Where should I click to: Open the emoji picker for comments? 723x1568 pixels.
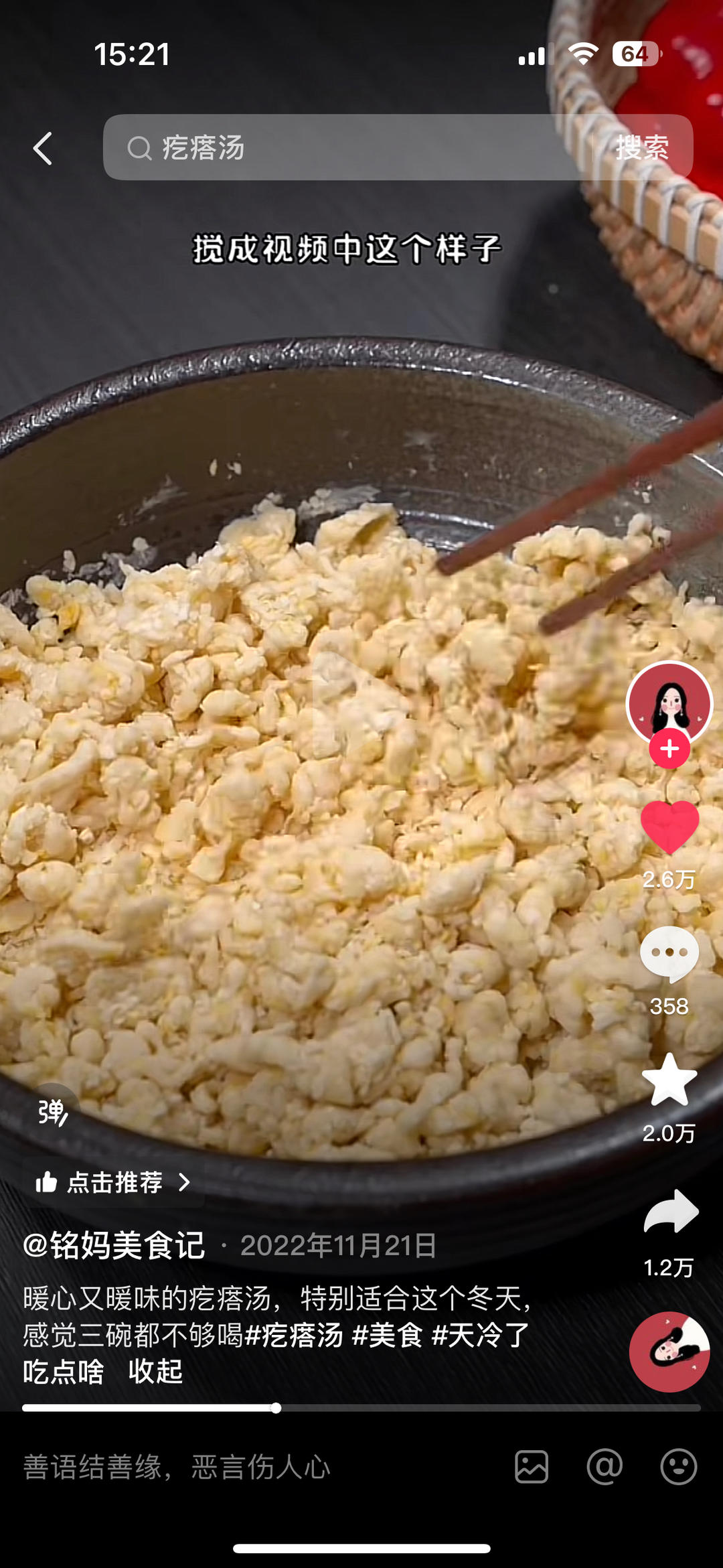(679, 1467)
